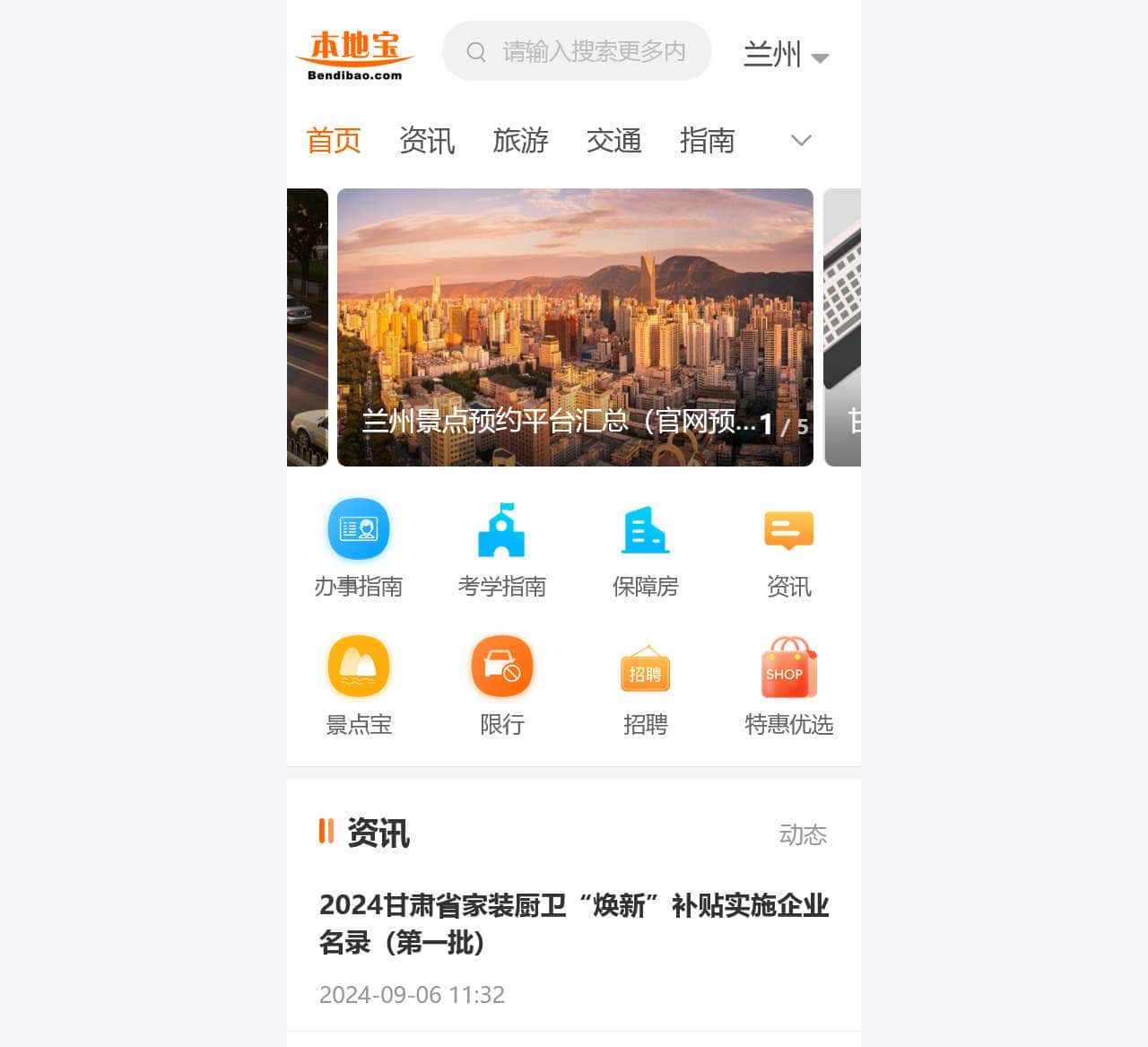Open 招聘 job listings
This screenshot has height=1047, width=1148.
(646, 685)
